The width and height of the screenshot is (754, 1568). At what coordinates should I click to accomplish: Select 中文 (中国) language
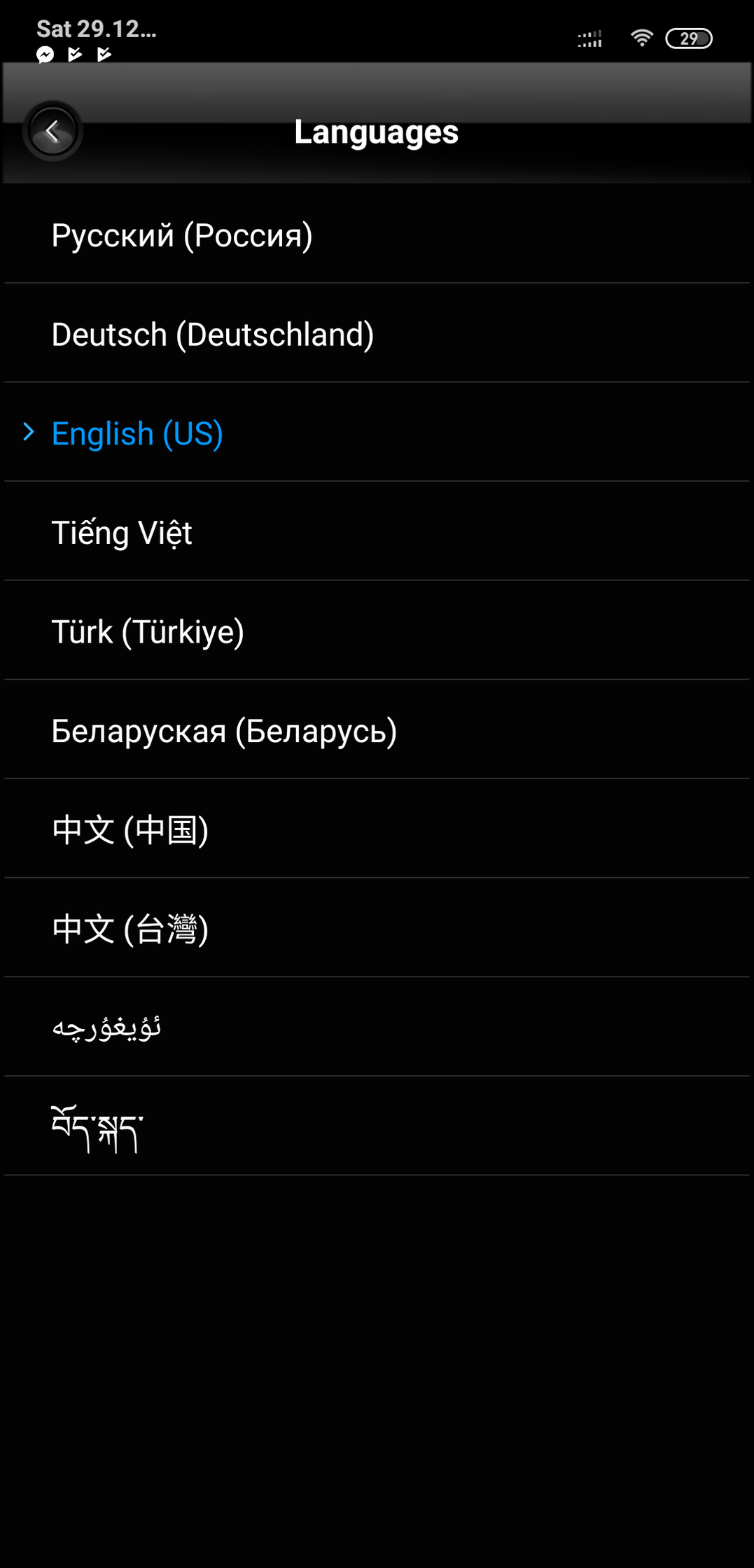[377, 829]
